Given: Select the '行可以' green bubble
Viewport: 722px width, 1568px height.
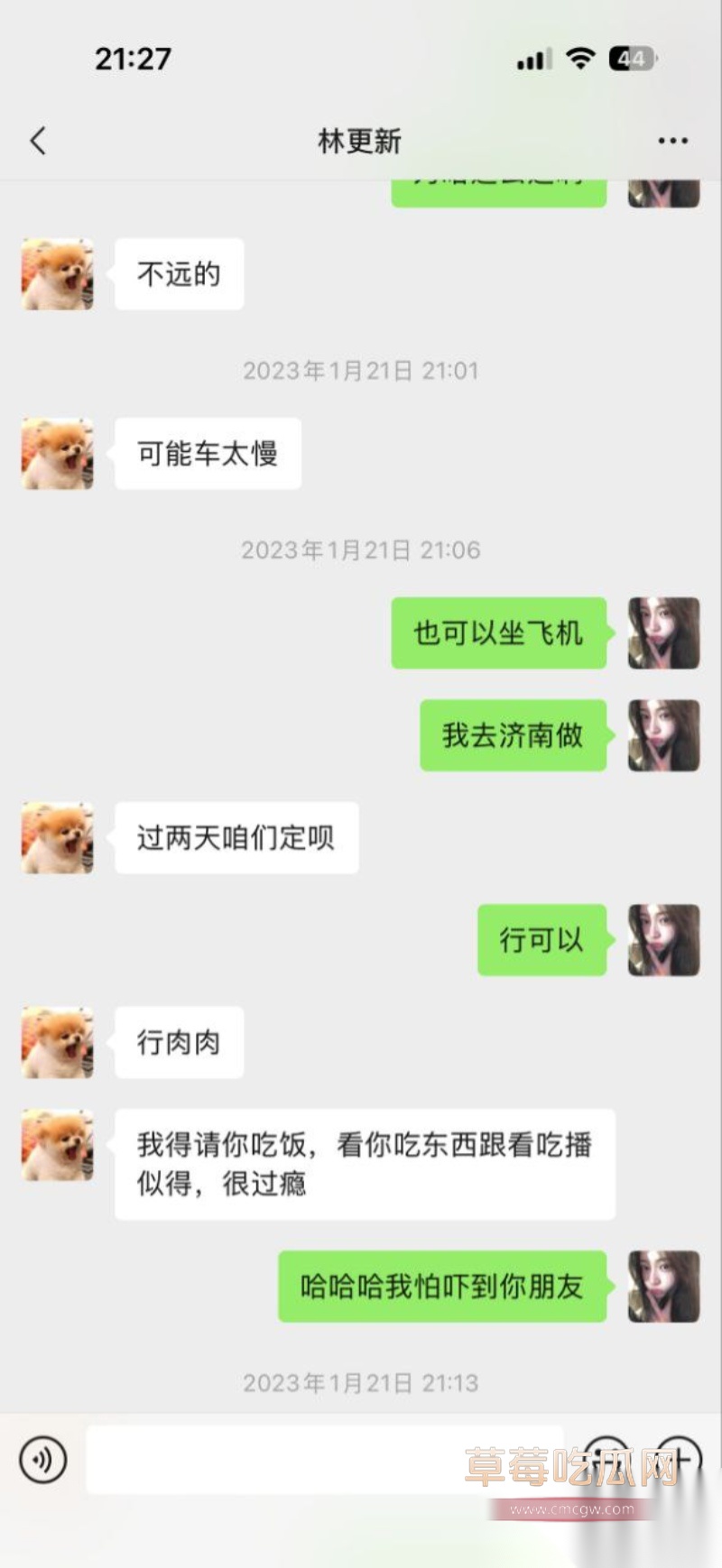Looking at the screenshot, I should (541, 939).
